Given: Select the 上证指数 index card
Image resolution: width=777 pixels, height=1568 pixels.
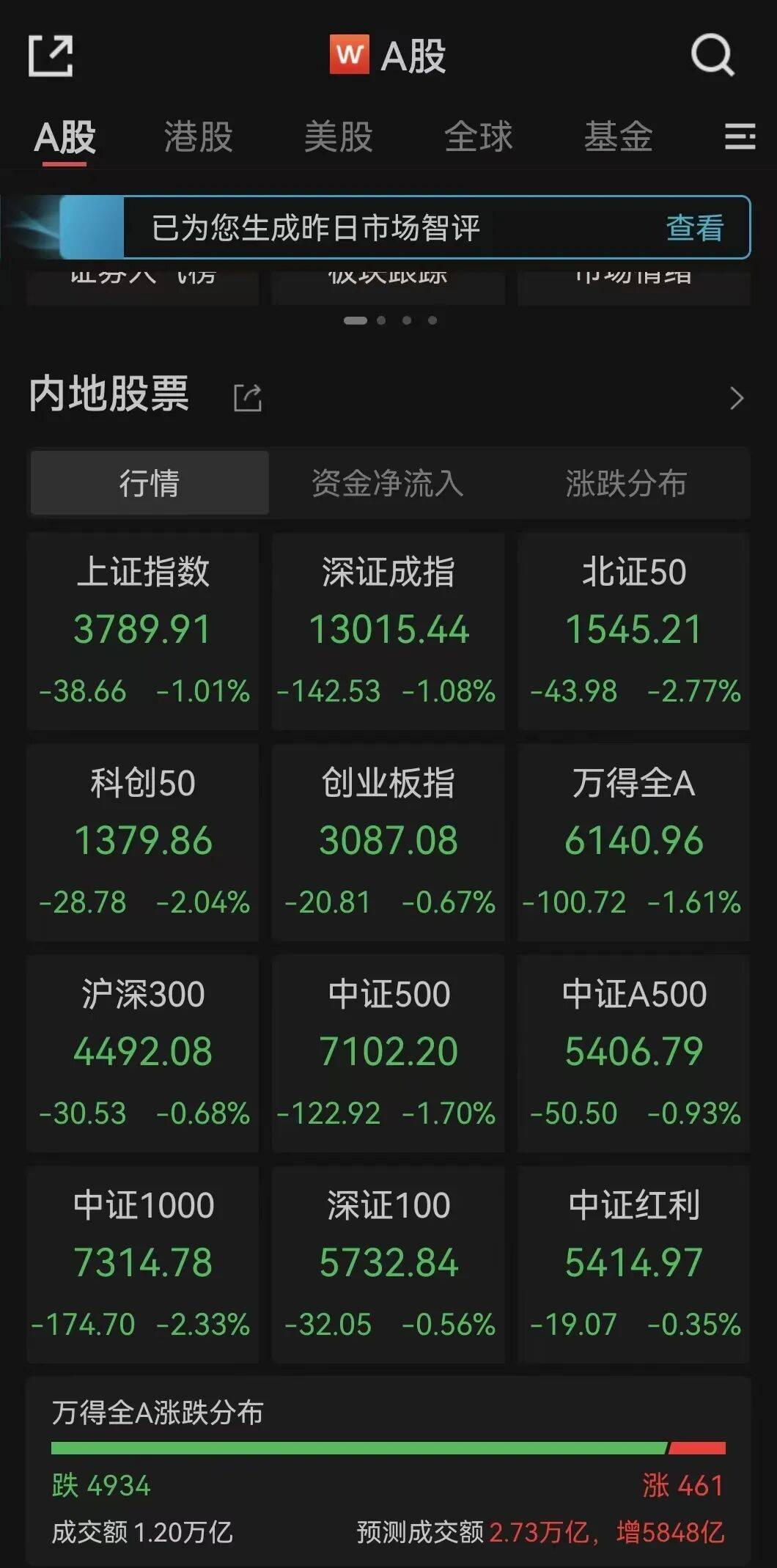Looking at the screenshot, I should [x=143, y=630].
